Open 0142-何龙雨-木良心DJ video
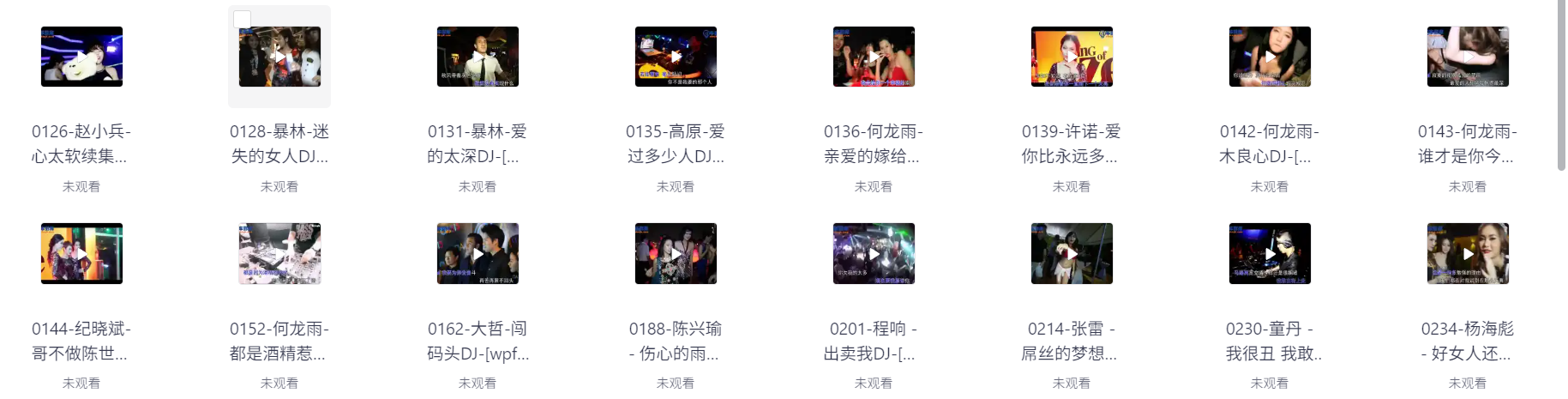This screenshot has height=399, width=1568. pyautogui.click(x=1270, y=57)
